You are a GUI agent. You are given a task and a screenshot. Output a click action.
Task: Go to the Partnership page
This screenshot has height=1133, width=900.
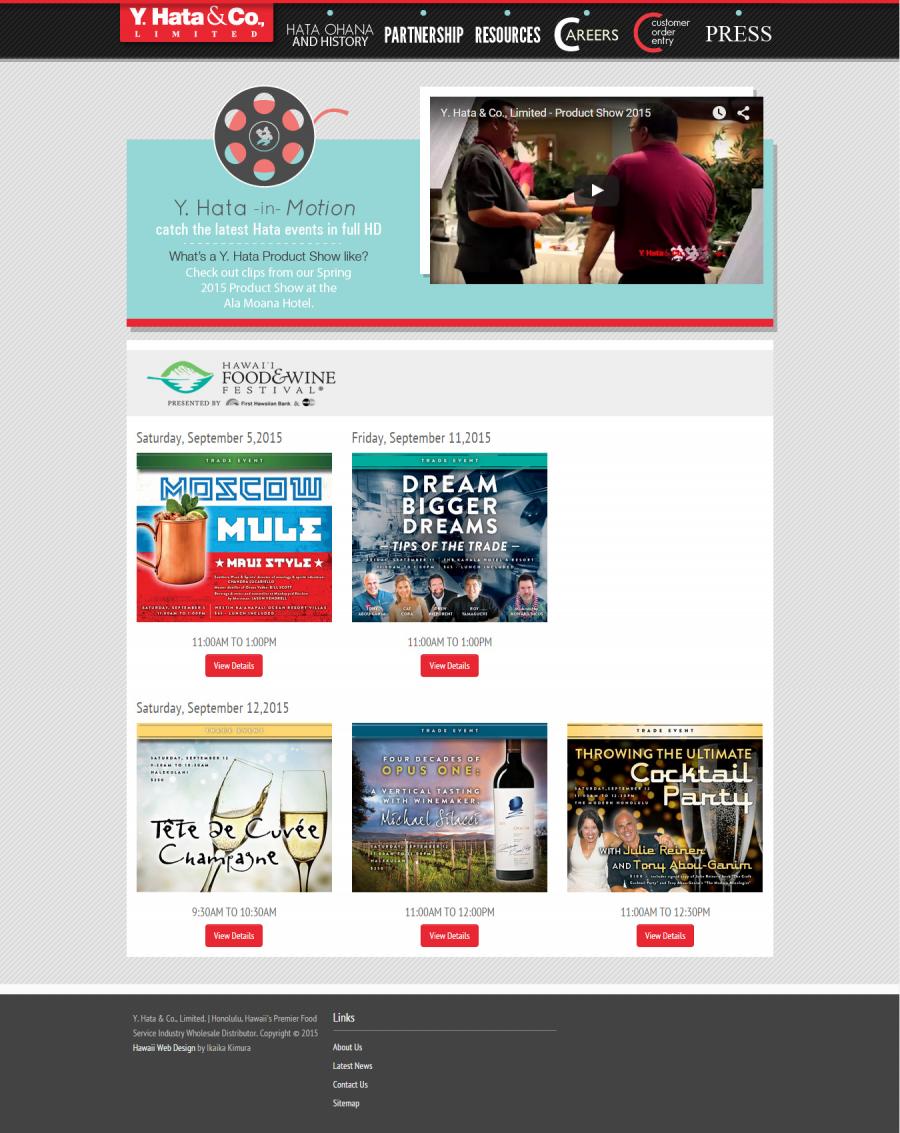tap(423, 35)
